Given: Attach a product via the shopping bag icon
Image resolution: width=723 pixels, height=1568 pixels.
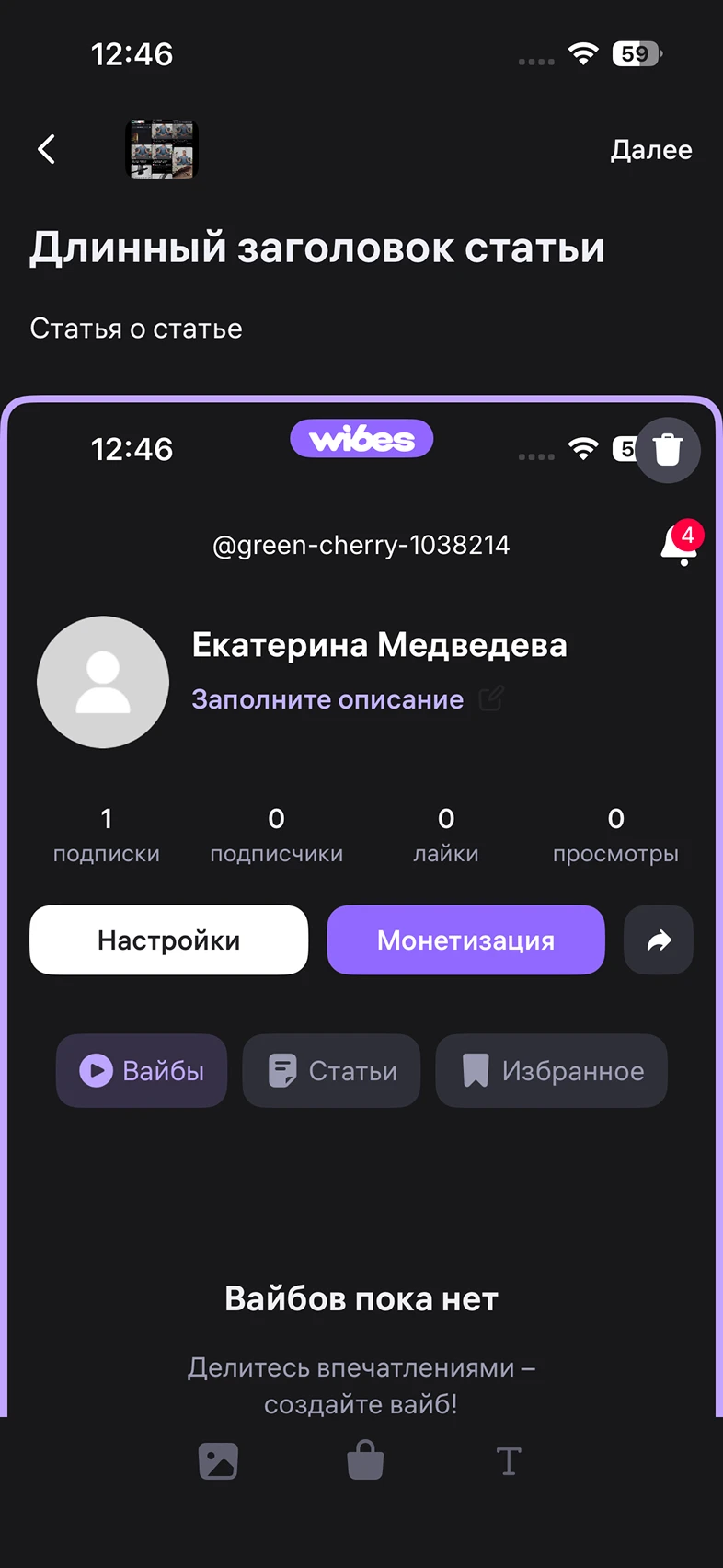Looking at the screenshot, I should 365,1460.
